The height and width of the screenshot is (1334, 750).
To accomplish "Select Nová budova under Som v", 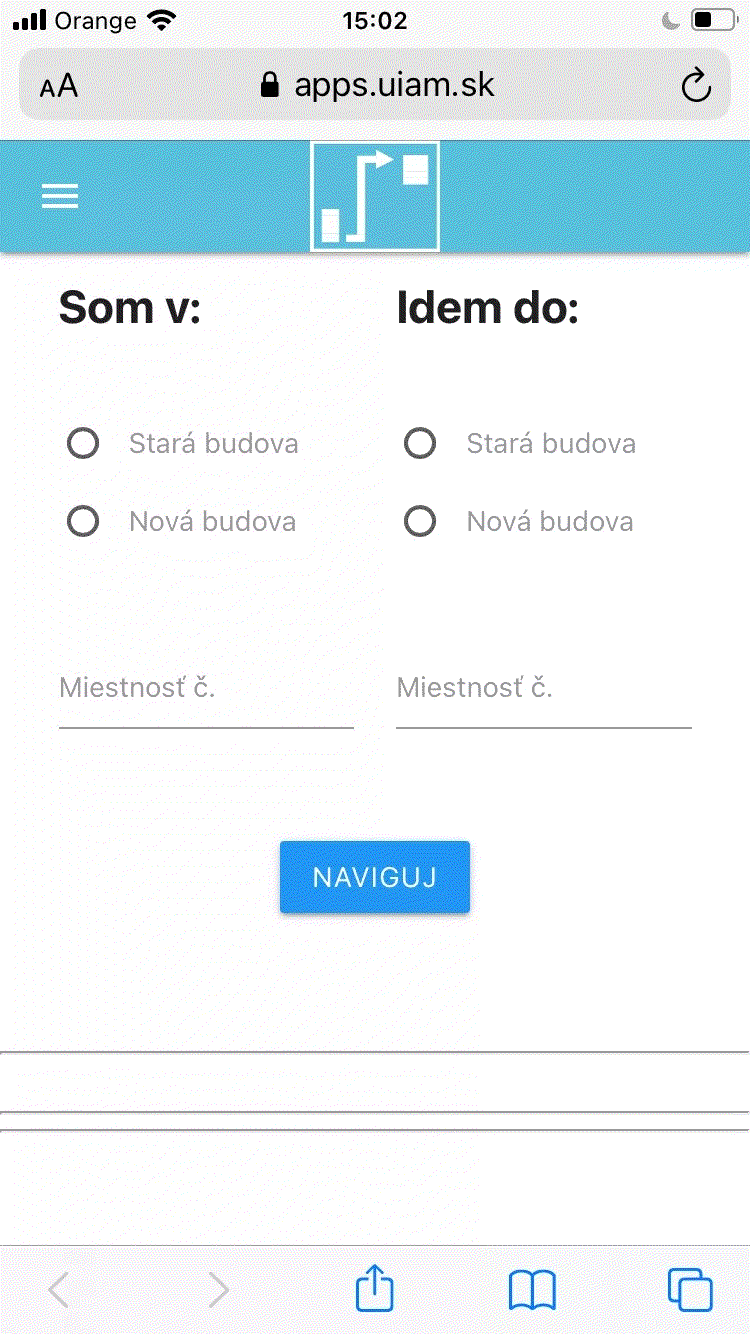I will (83, 521).
